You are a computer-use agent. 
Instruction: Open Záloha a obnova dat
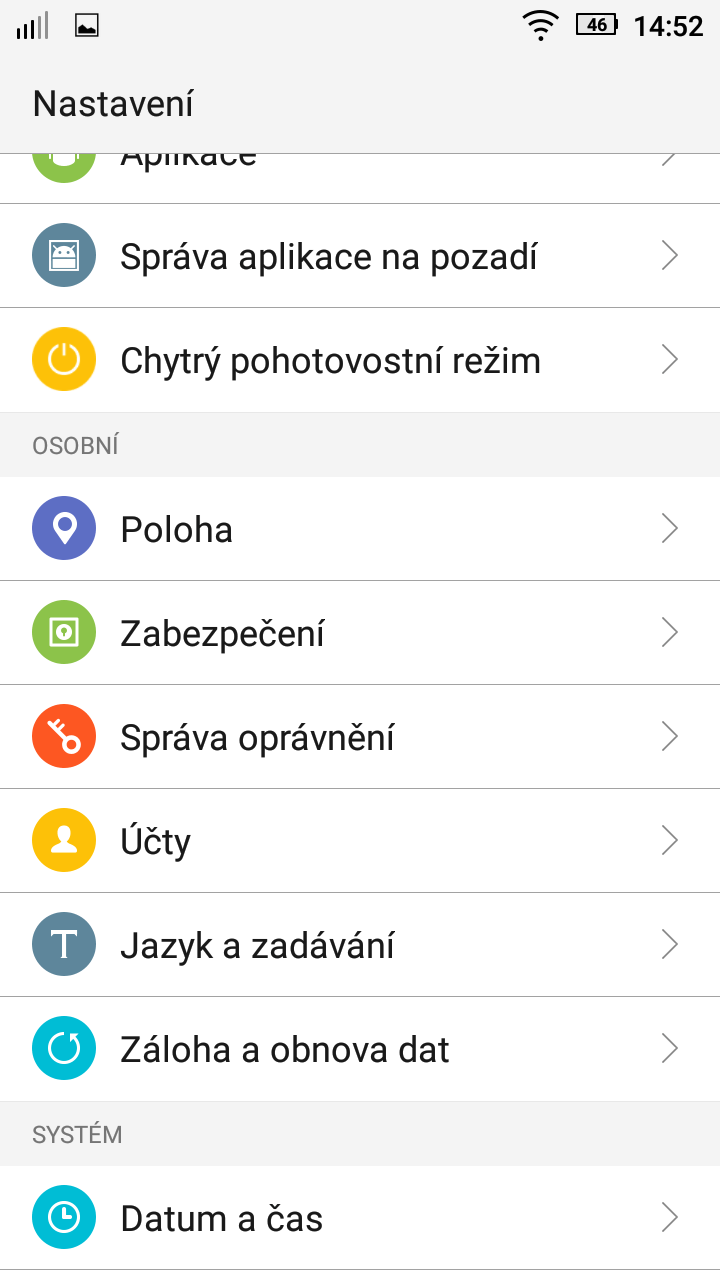(x=360, y=1049)
